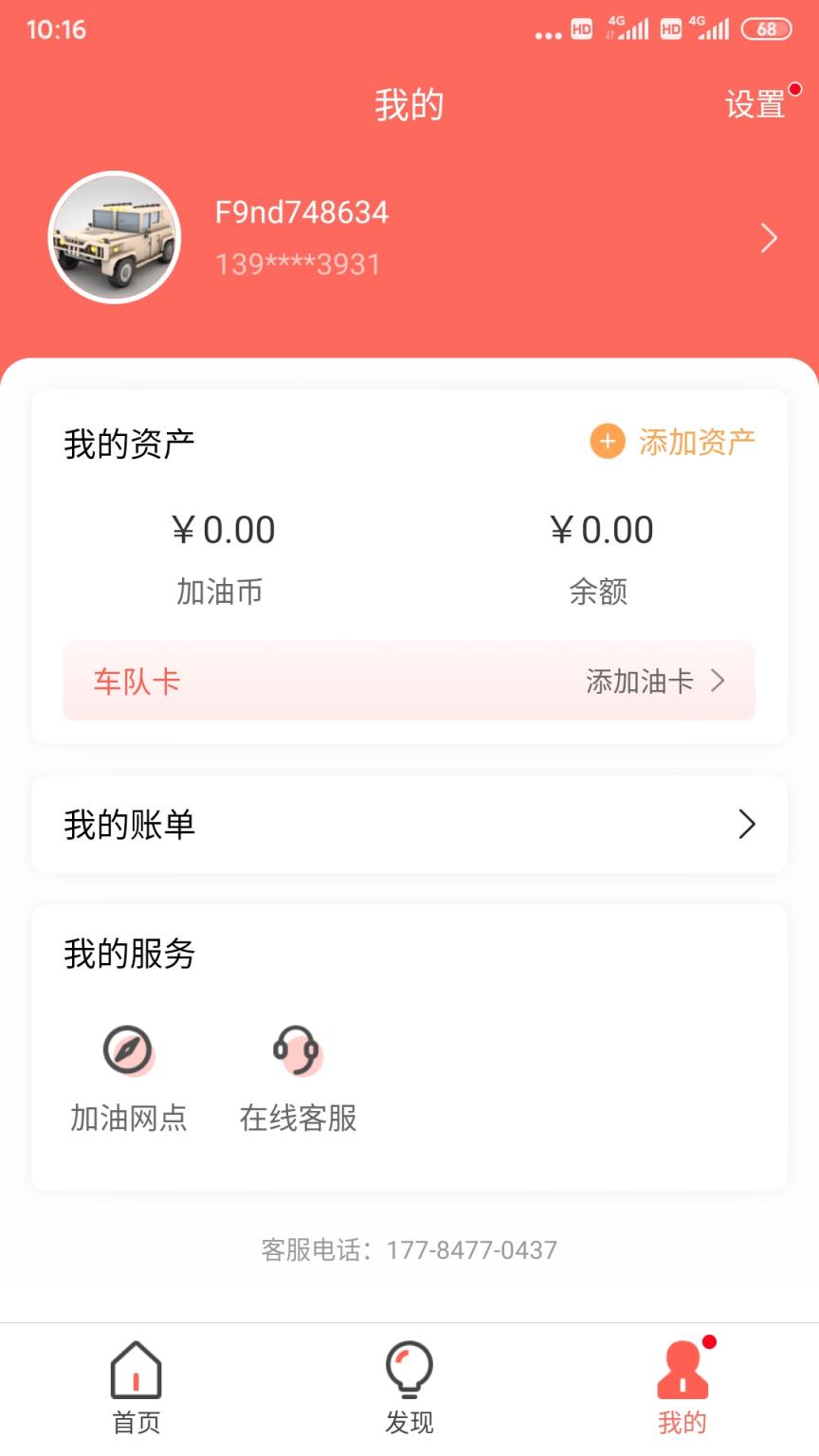Tap the red dot on 我的 tab
The width and height of the screenshot is (819, 1456).
point(708,1342)
